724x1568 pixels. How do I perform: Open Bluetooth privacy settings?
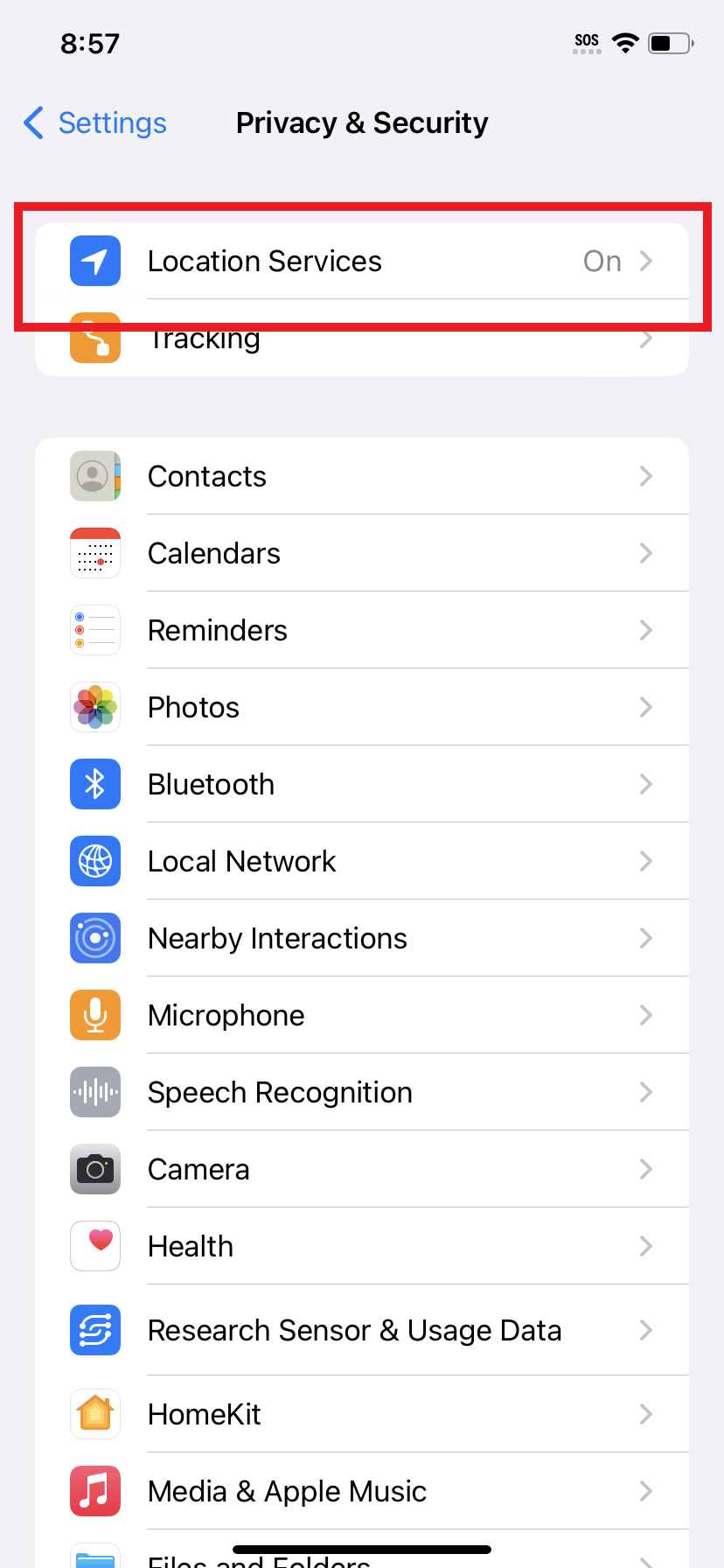click(362, 784)
